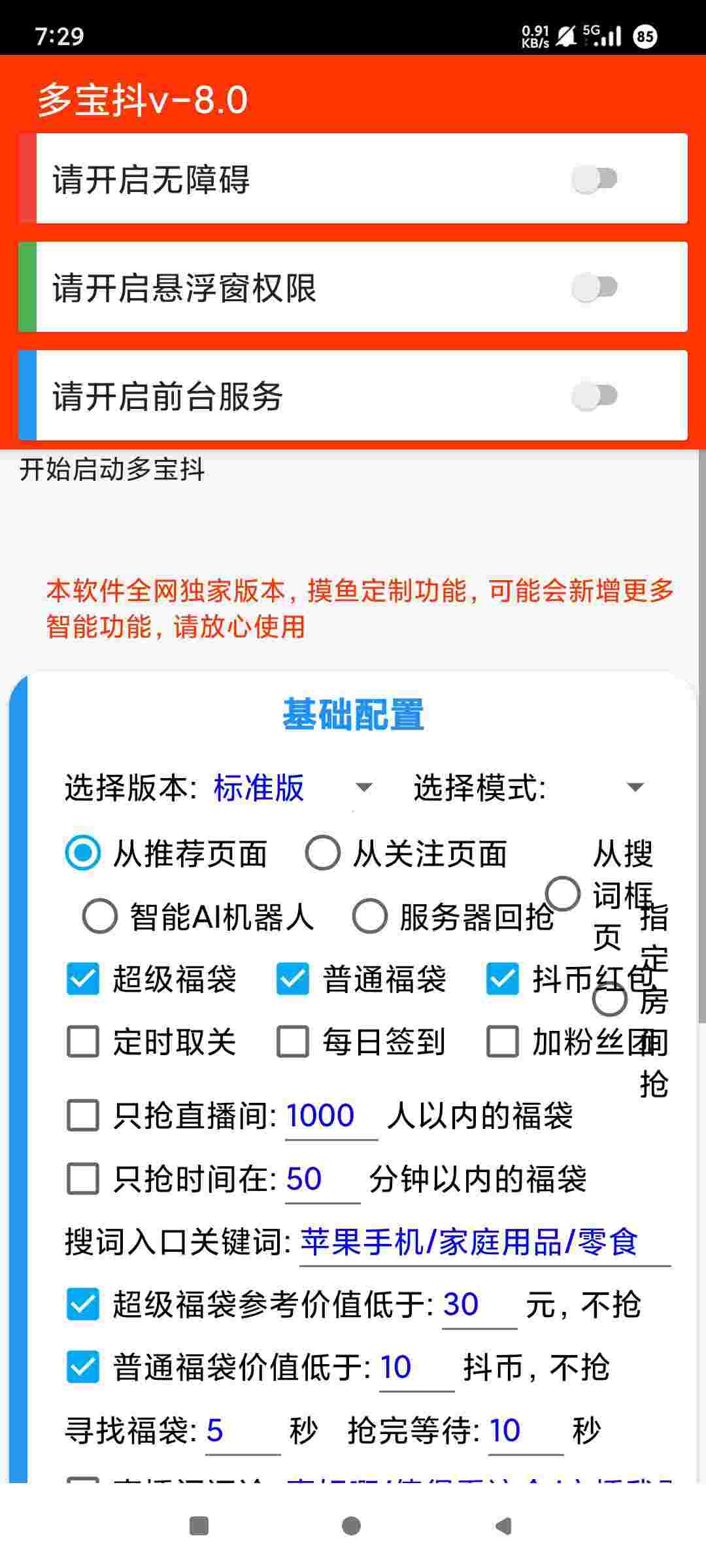Edit the 抢完等待 seconds field
The height and width of the screenshot is (1568, 706).
[524, 1431]
